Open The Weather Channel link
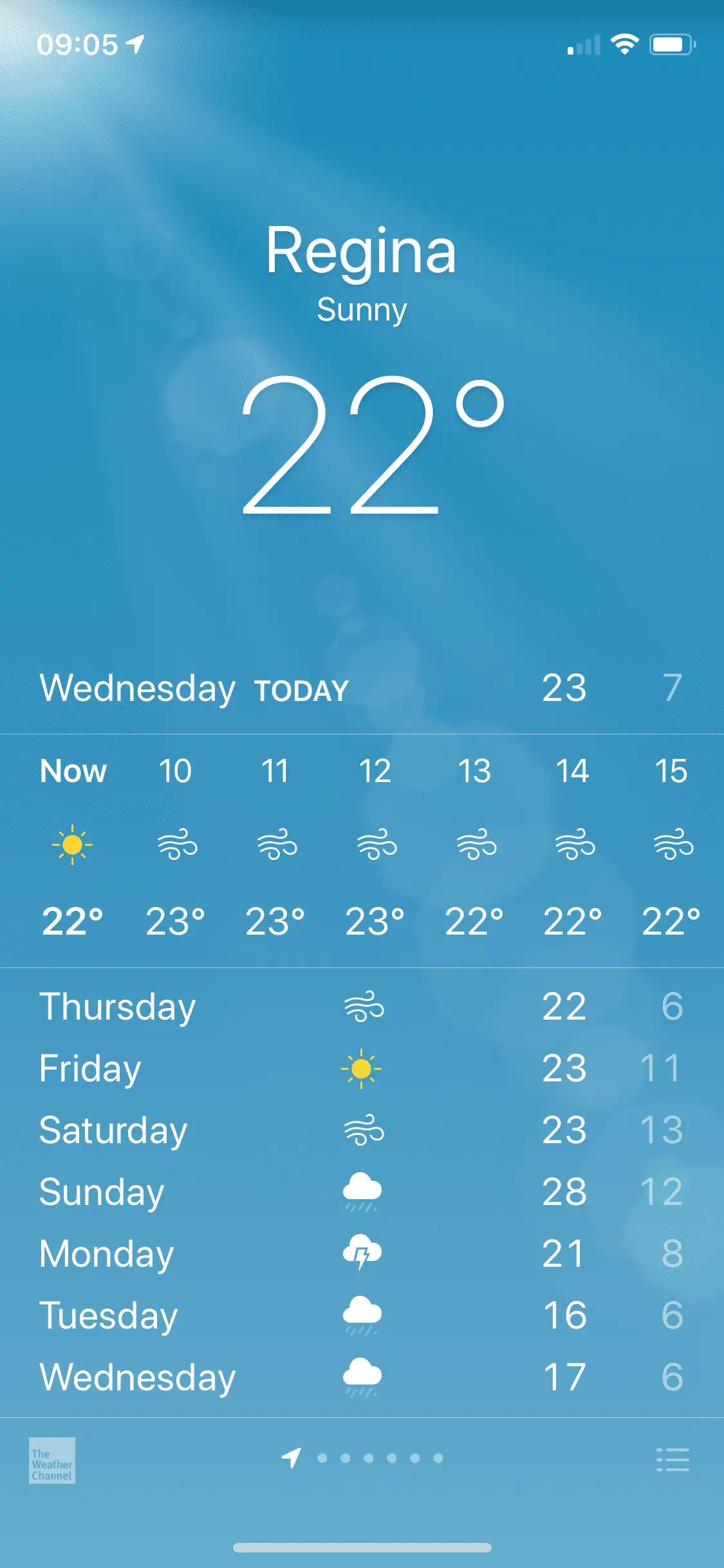Image resolution: width=724 pixels, height=1568 pixels. point(52,1460)
